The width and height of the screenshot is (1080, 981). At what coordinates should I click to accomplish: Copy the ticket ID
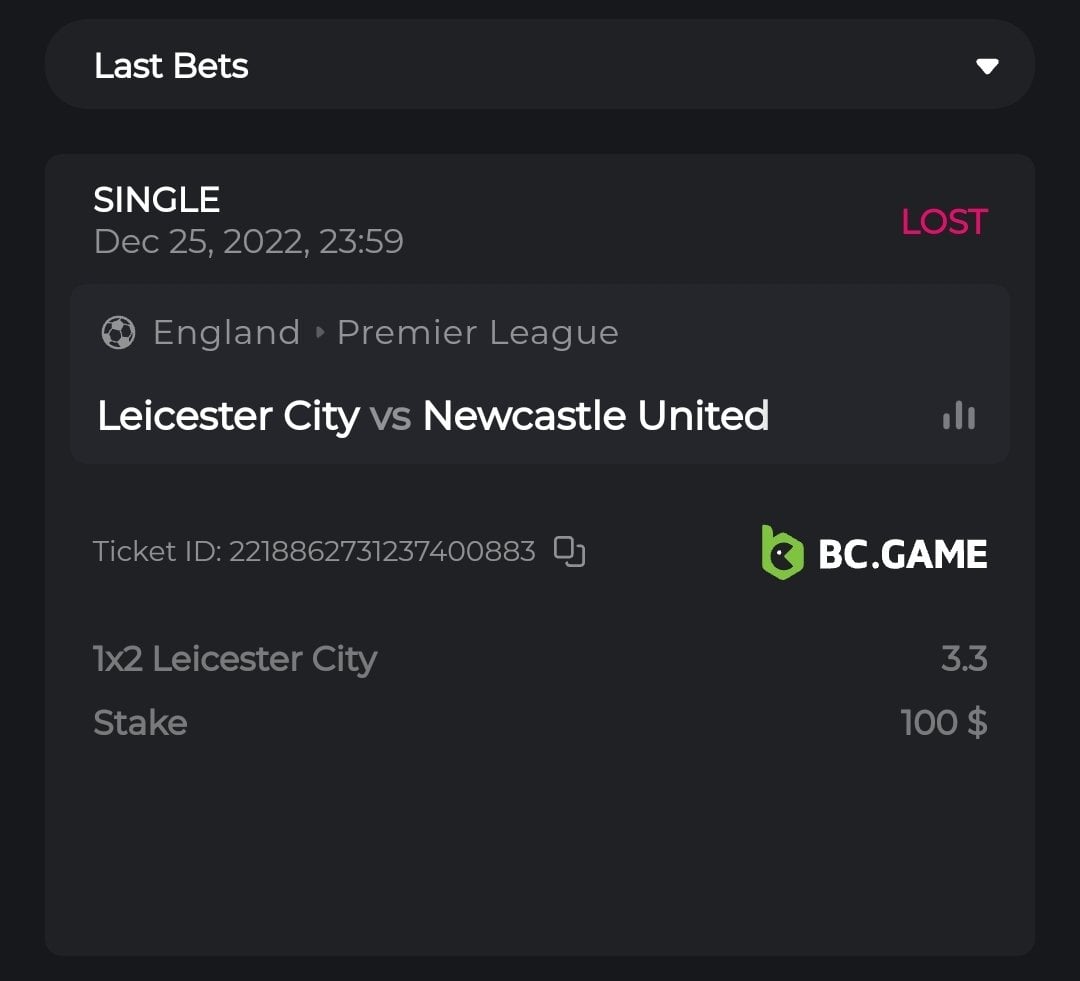pyautogui.click(x=569, y=551)
